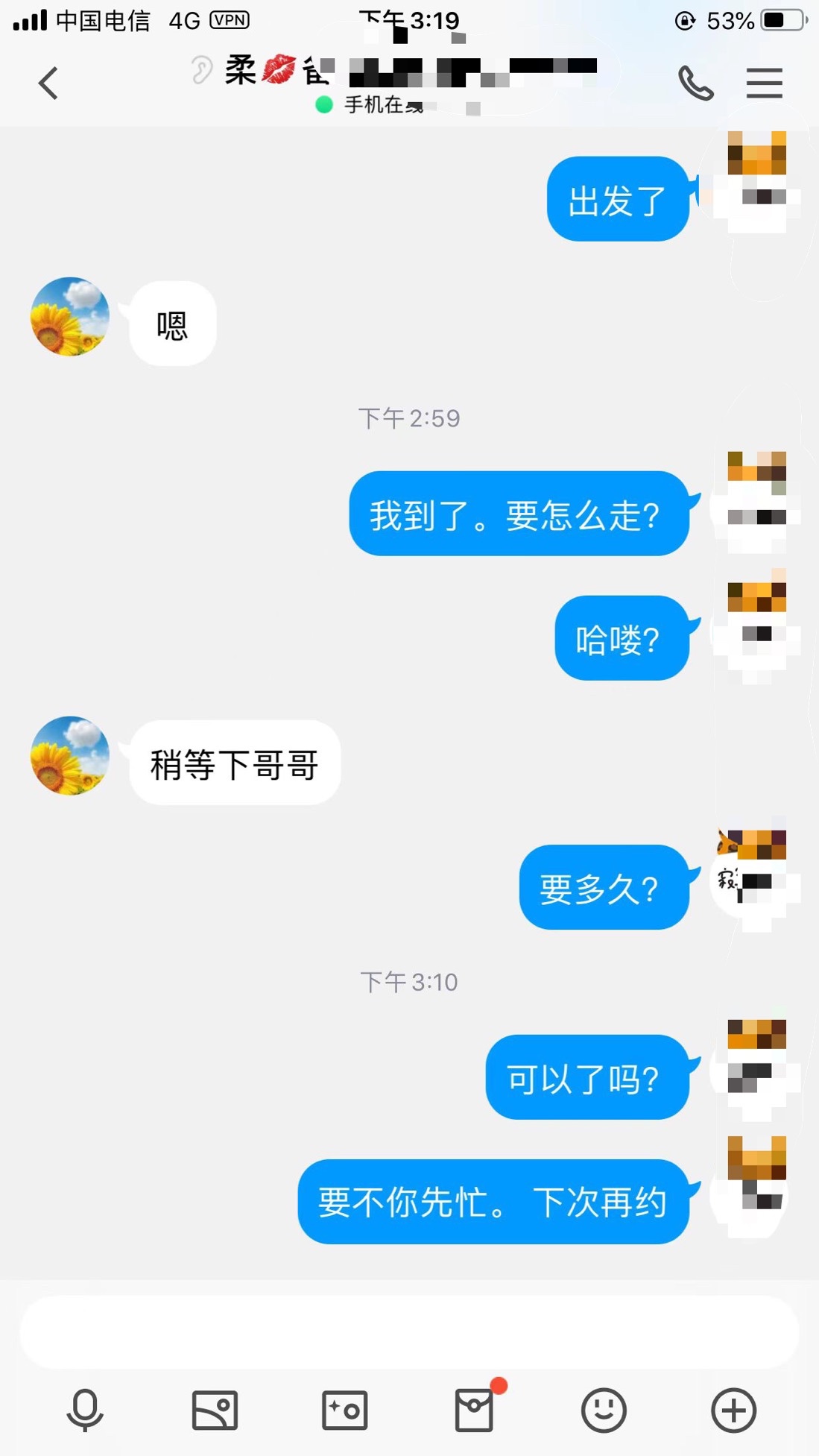Tap the 哈喽? message bubble
The width and height of the screenshot is (819, 1456).
(622, 640)
